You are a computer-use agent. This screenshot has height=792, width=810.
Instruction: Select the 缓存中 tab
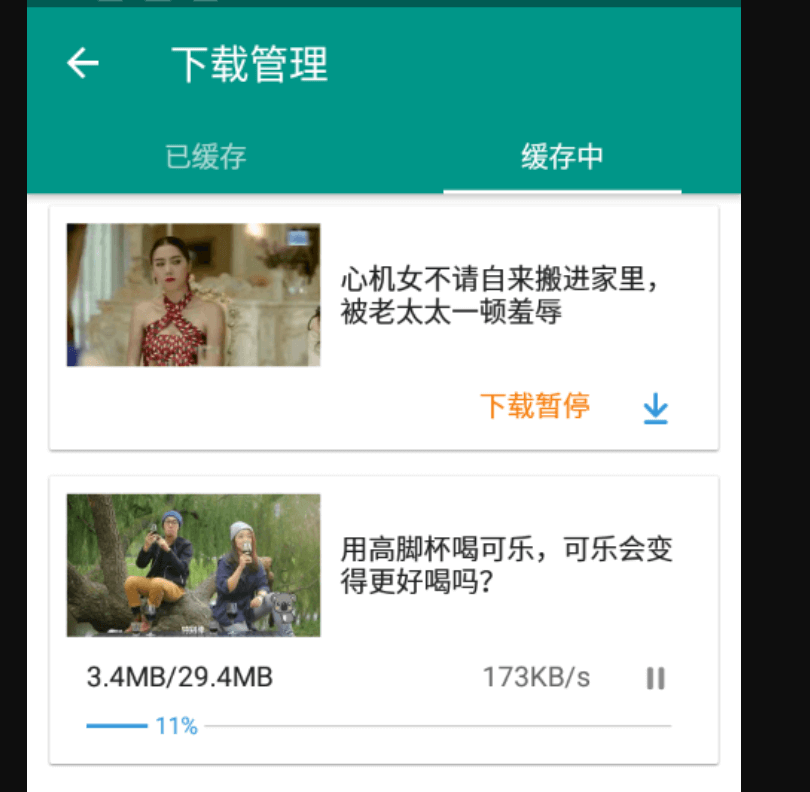[x=562, y=157]
